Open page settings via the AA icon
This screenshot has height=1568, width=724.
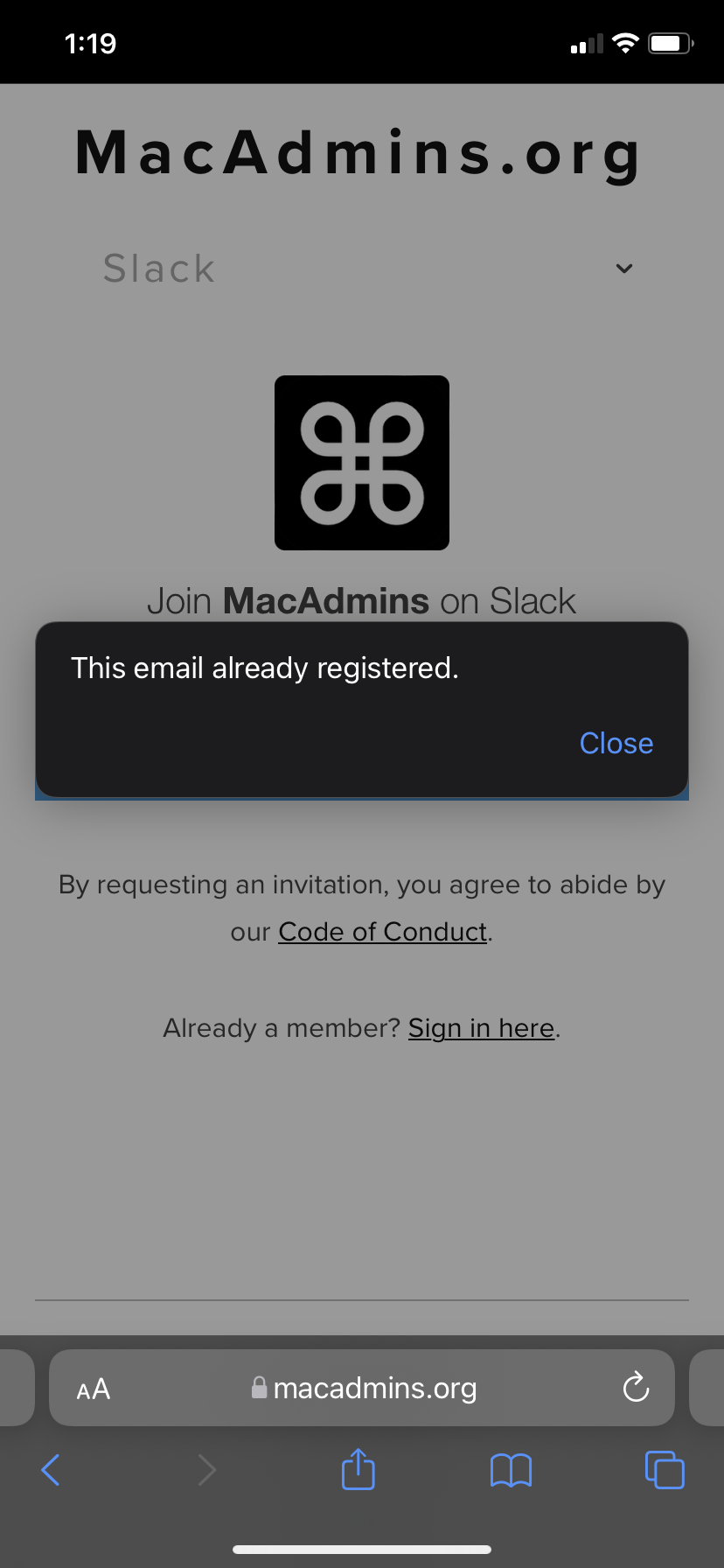(x=92, y=1388)
